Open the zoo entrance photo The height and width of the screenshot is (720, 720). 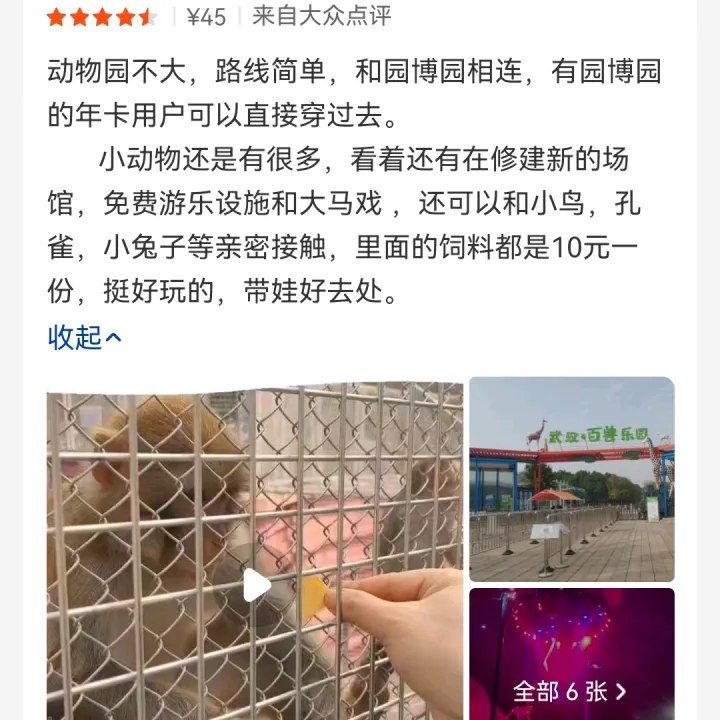click(571, 478)
